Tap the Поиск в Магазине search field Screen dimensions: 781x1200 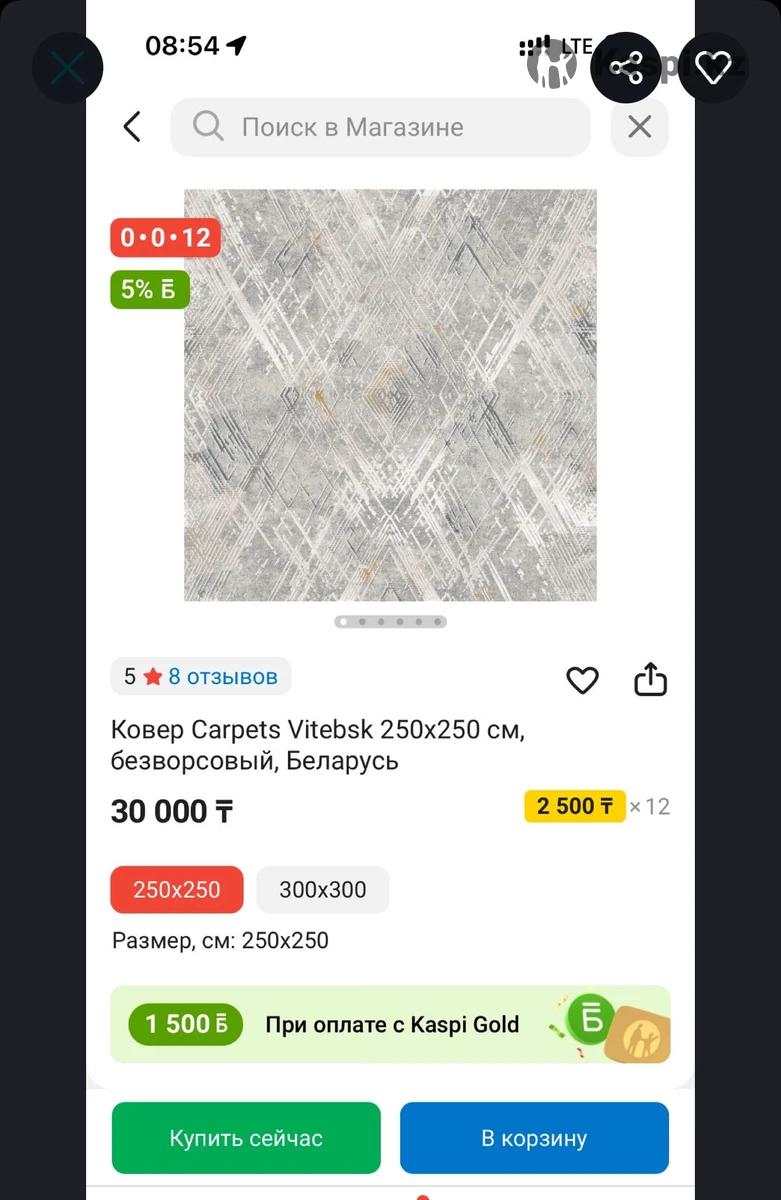click(x=380, y=127)
